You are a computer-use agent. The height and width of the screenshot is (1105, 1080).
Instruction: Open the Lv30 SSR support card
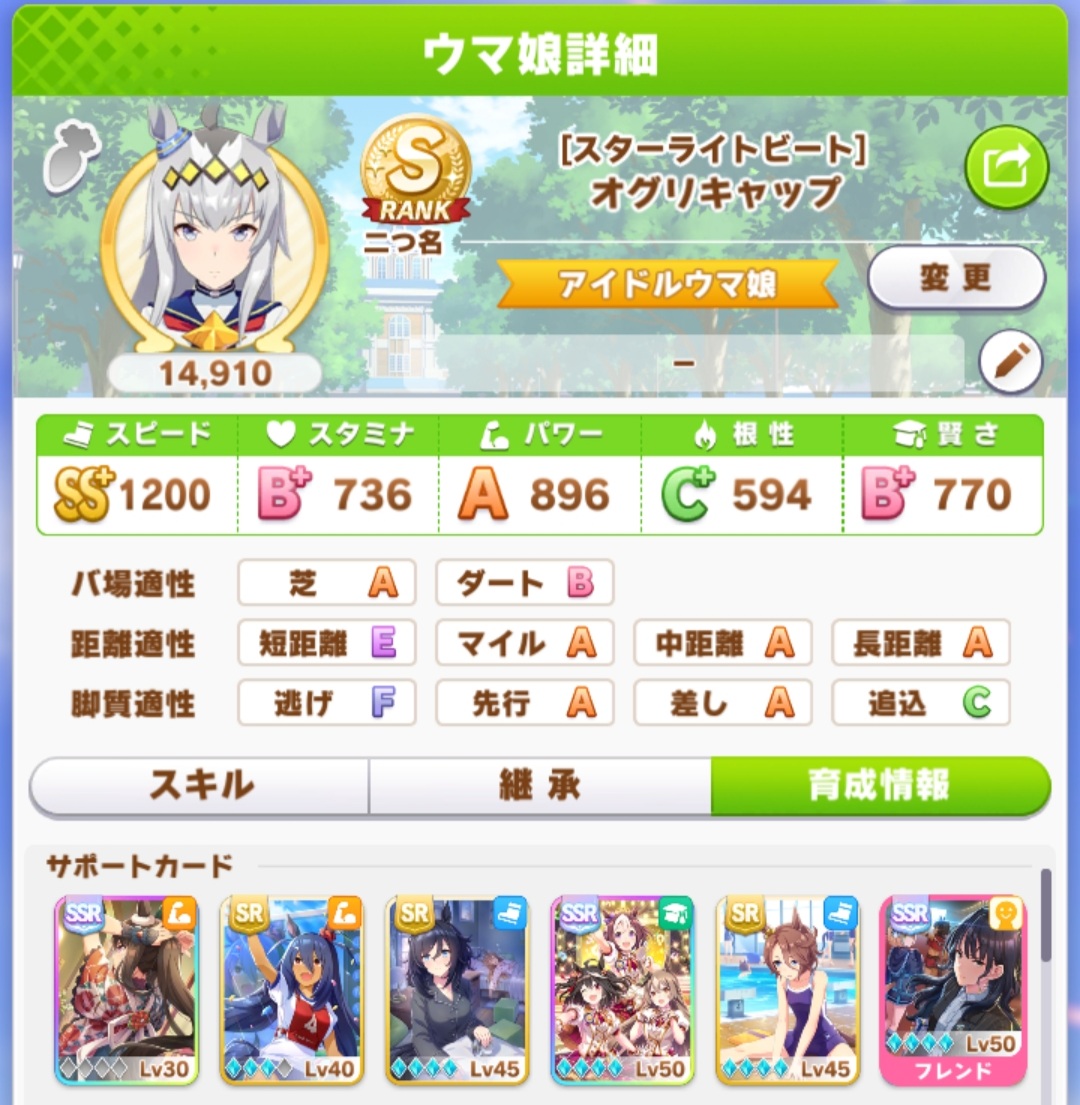(x=127, y=988)
